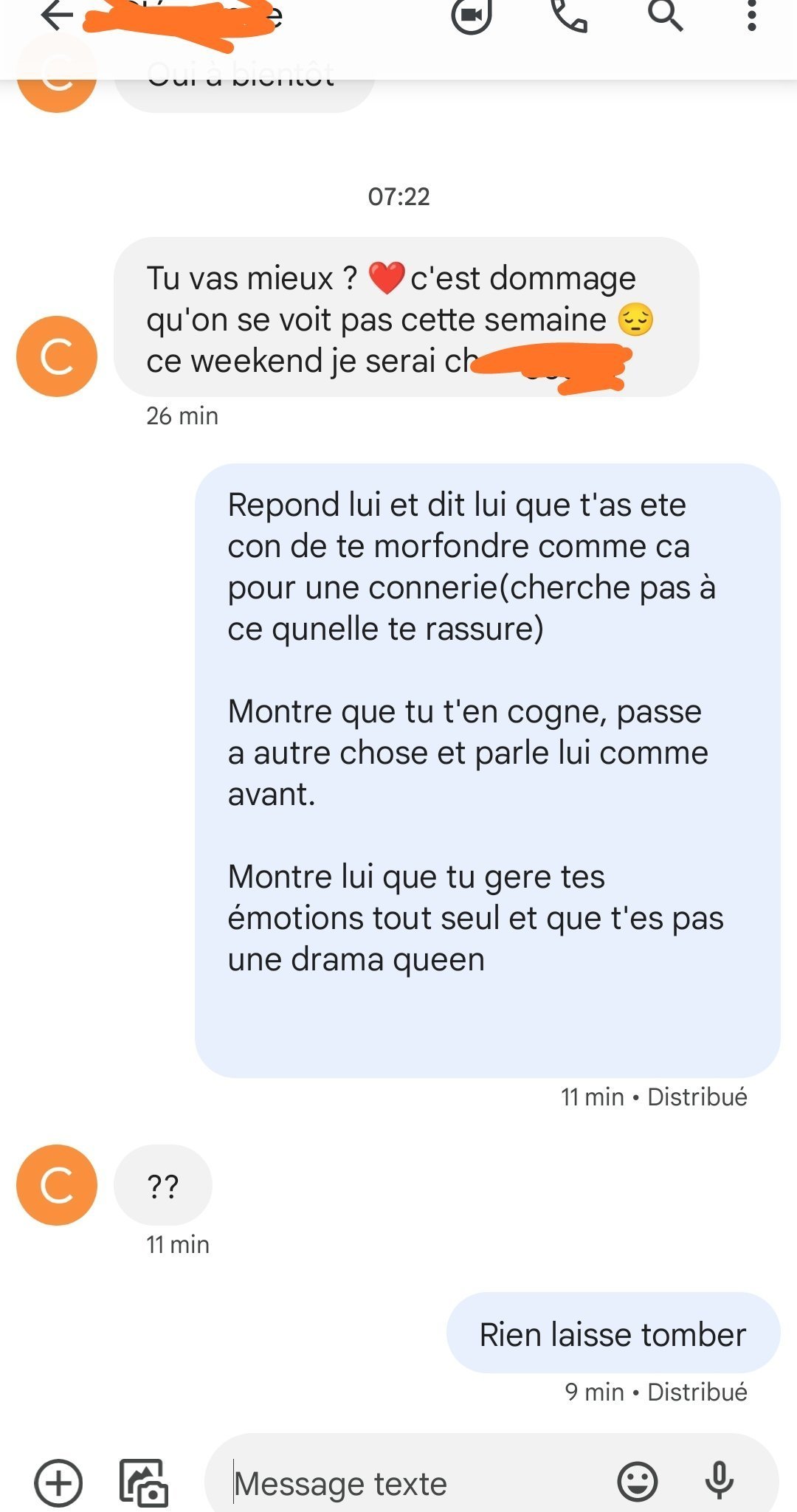Open the plus attachment menu
Screen dimensions: 797x1512
pos(58,1482)
